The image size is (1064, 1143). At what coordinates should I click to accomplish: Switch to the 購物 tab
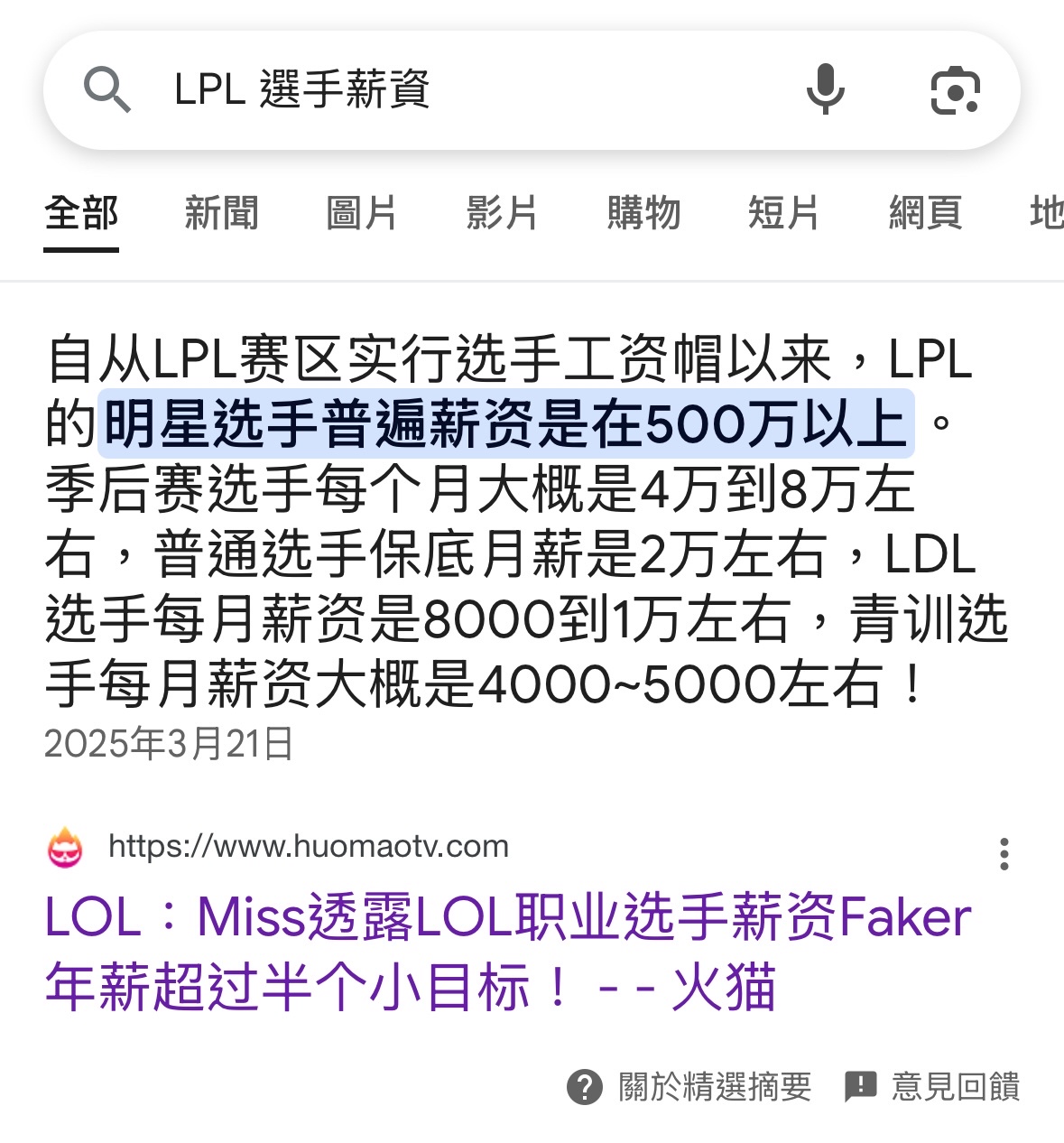coord(643,214)
